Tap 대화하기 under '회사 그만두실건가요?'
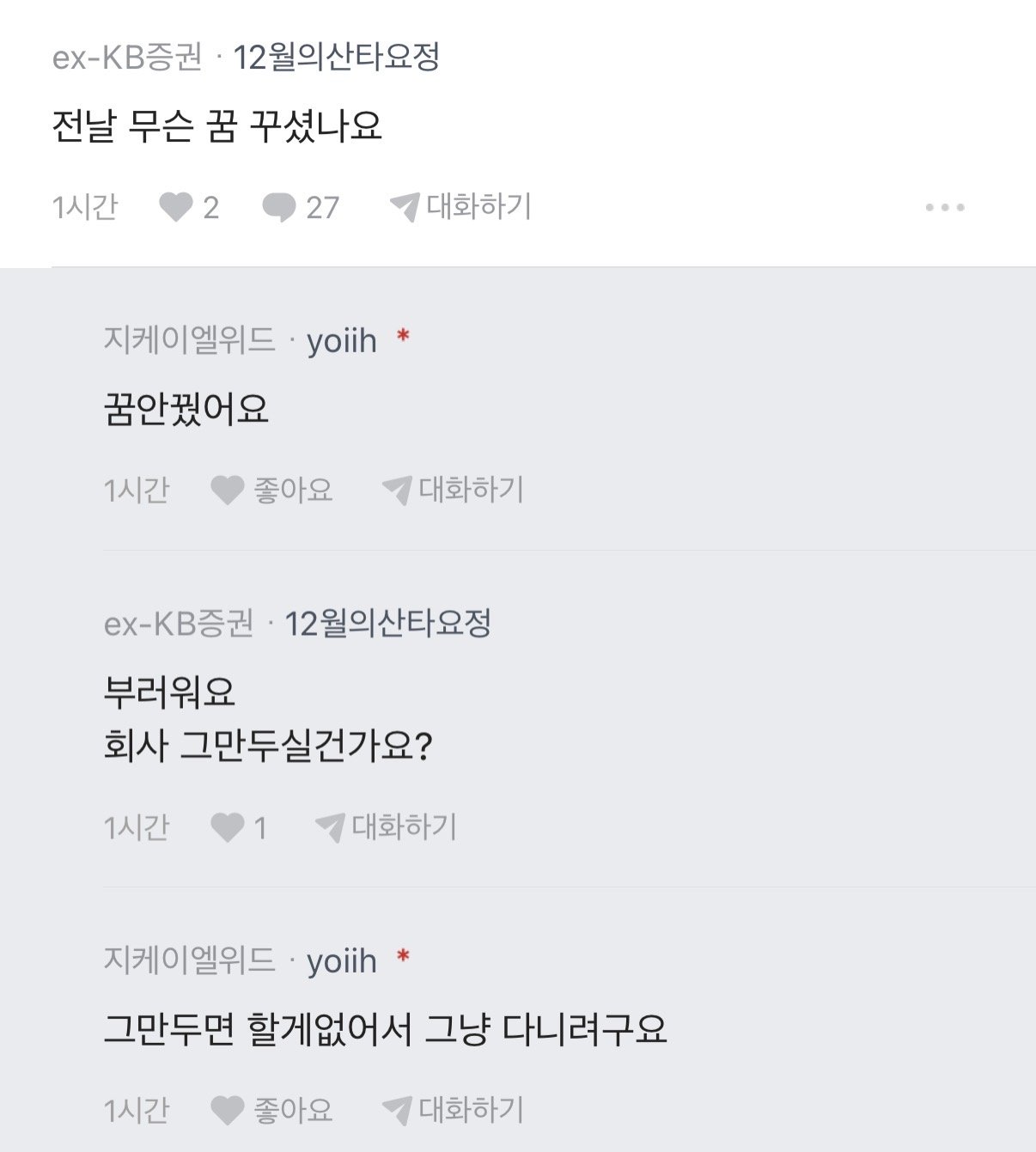 pos(387,827)
